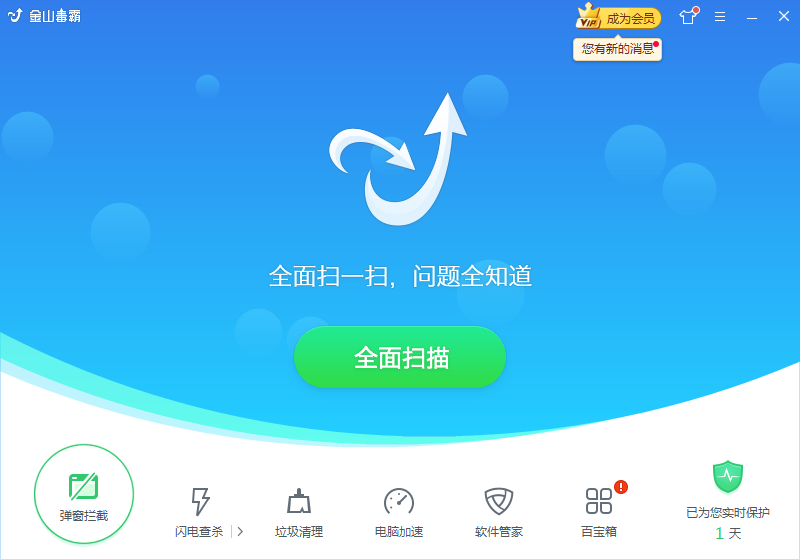Screen dimensions: 800x560
Task: Open 弹窗拦截 popup blocker
Action: pyautogui.click(x=84, y=494)
